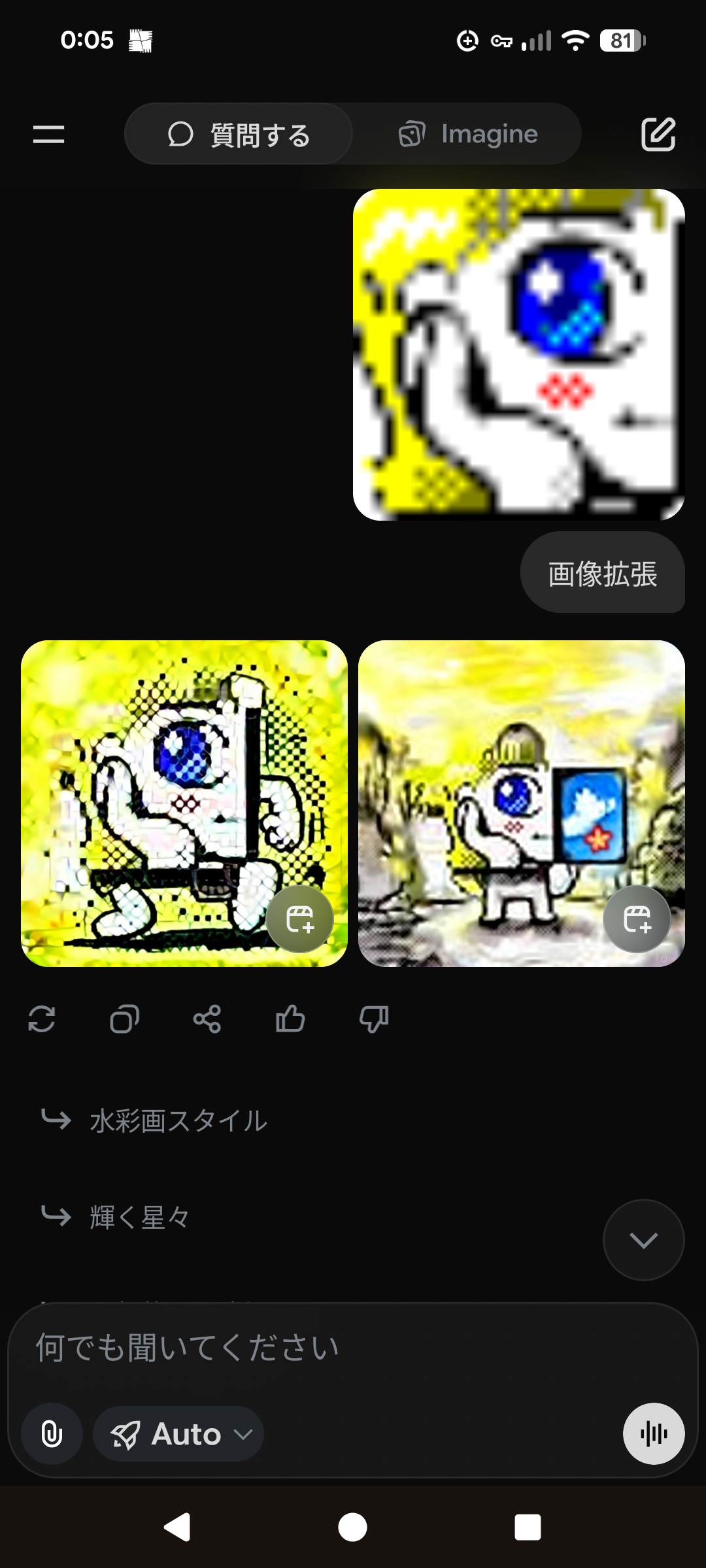Screen dimensions: 706x1568
Task: Copy the response
Action: [x=124, y=1019]
